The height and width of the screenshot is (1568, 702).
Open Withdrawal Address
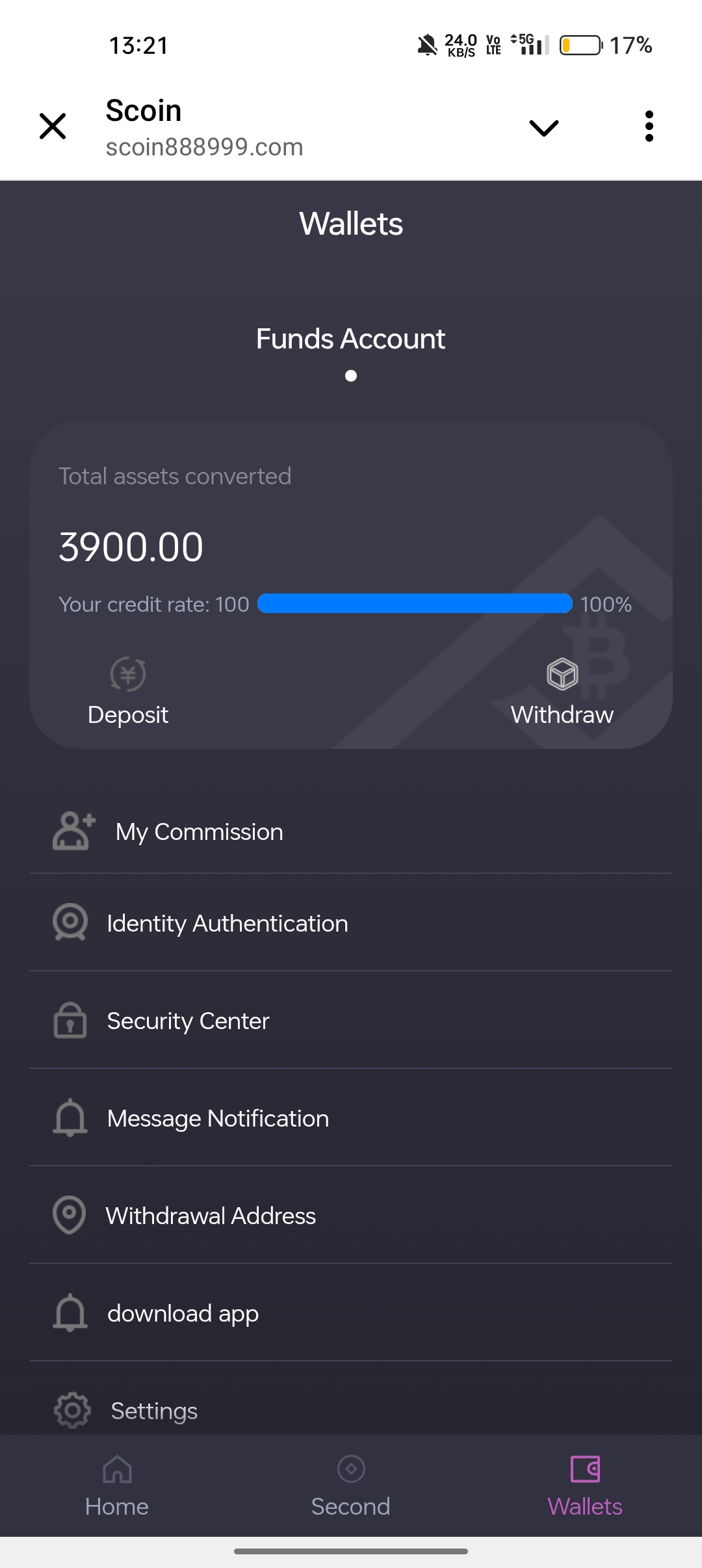pyautogui.click(x=211, y=1216)
